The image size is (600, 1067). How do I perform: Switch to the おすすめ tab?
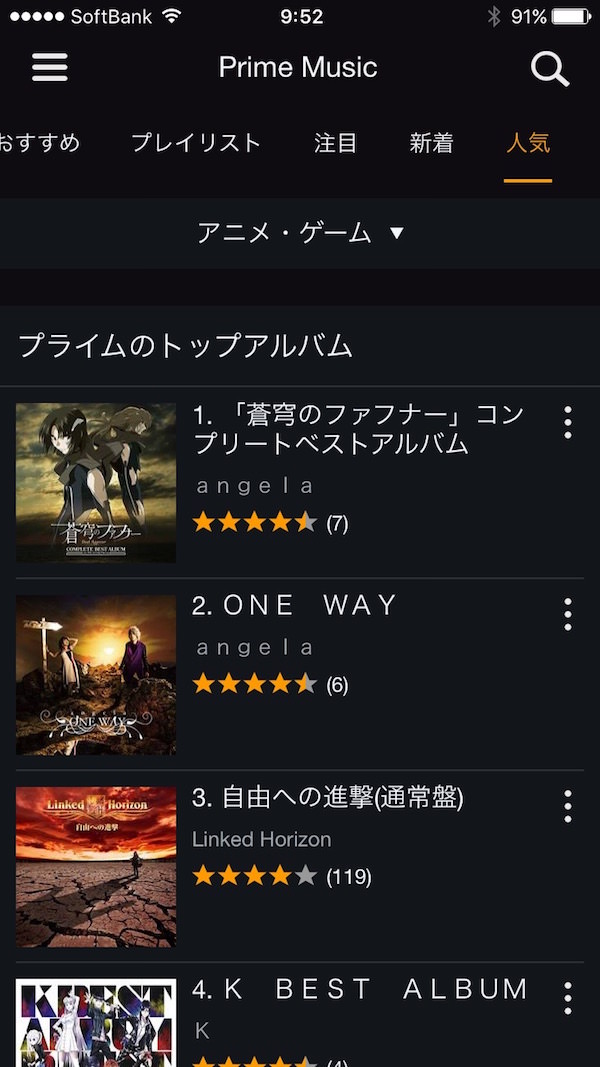pyautogui.click(x=40, y=143)
